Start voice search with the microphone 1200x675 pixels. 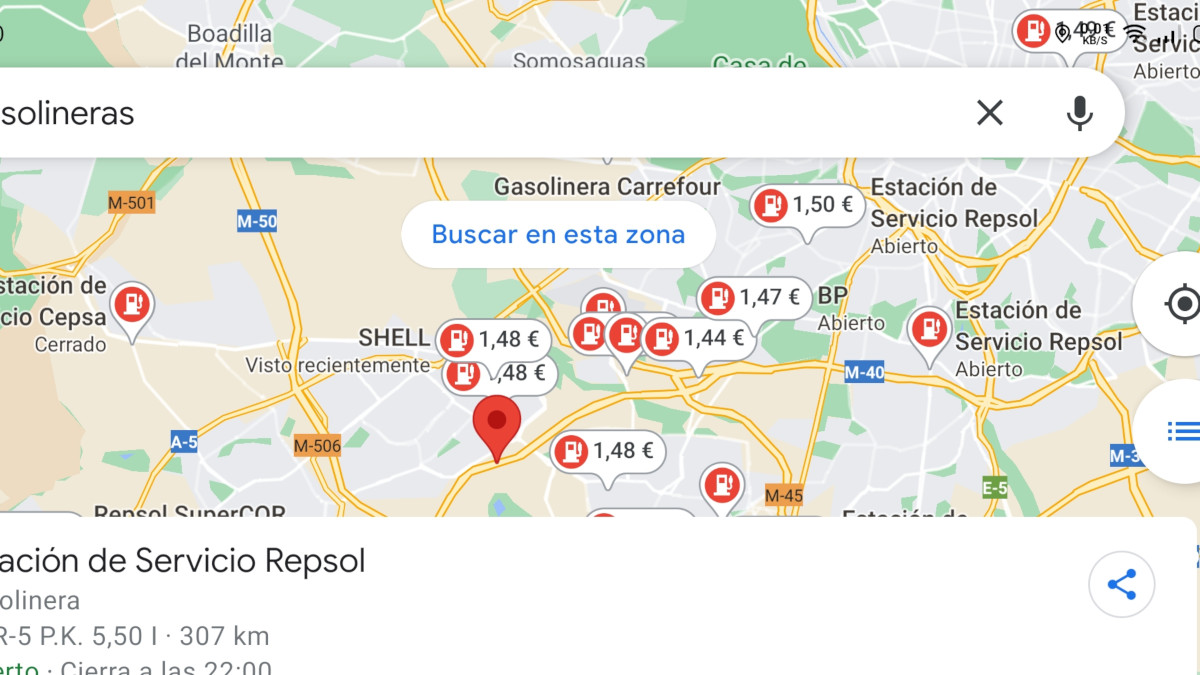1079,113
